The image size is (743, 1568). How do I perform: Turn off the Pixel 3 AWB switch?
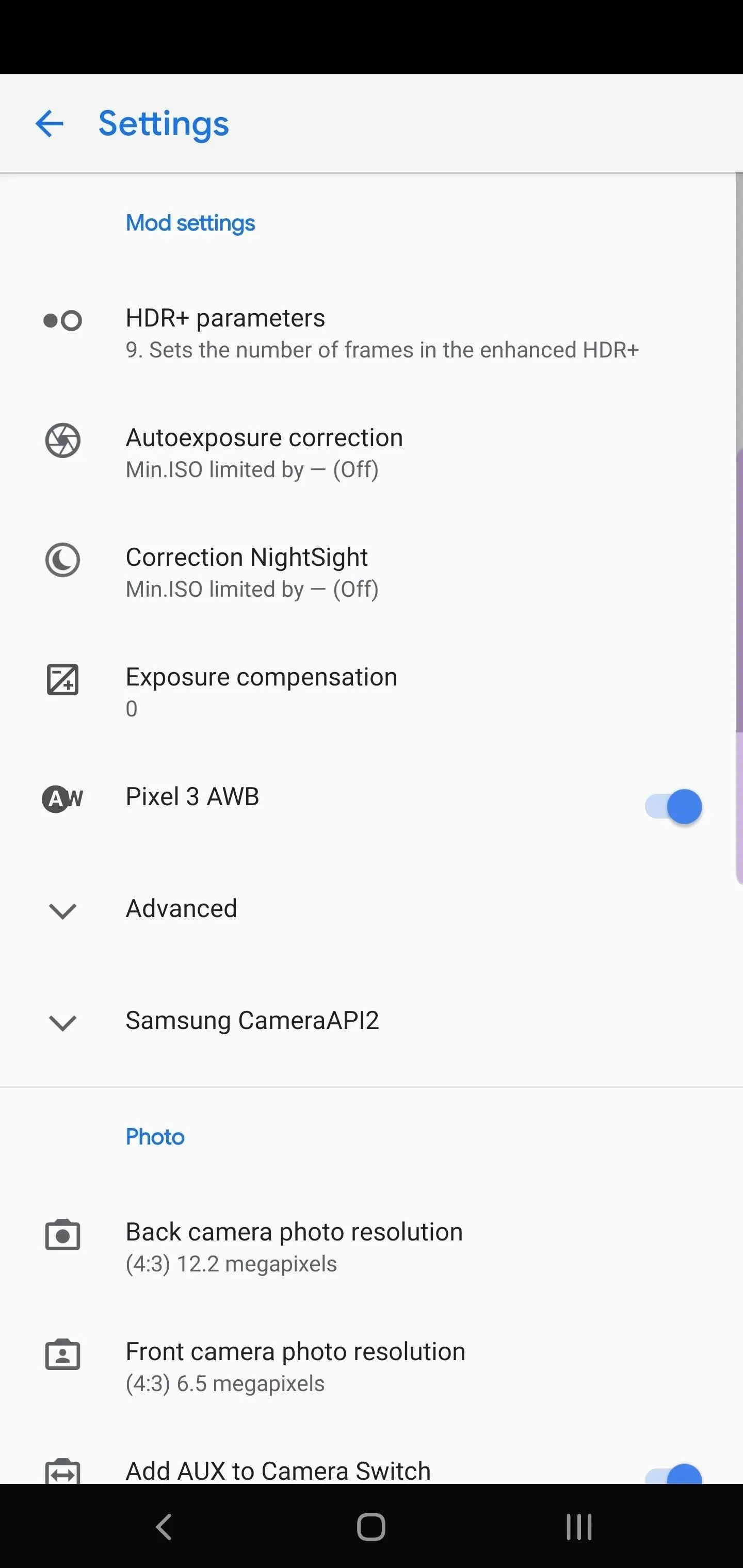point(673,807)
